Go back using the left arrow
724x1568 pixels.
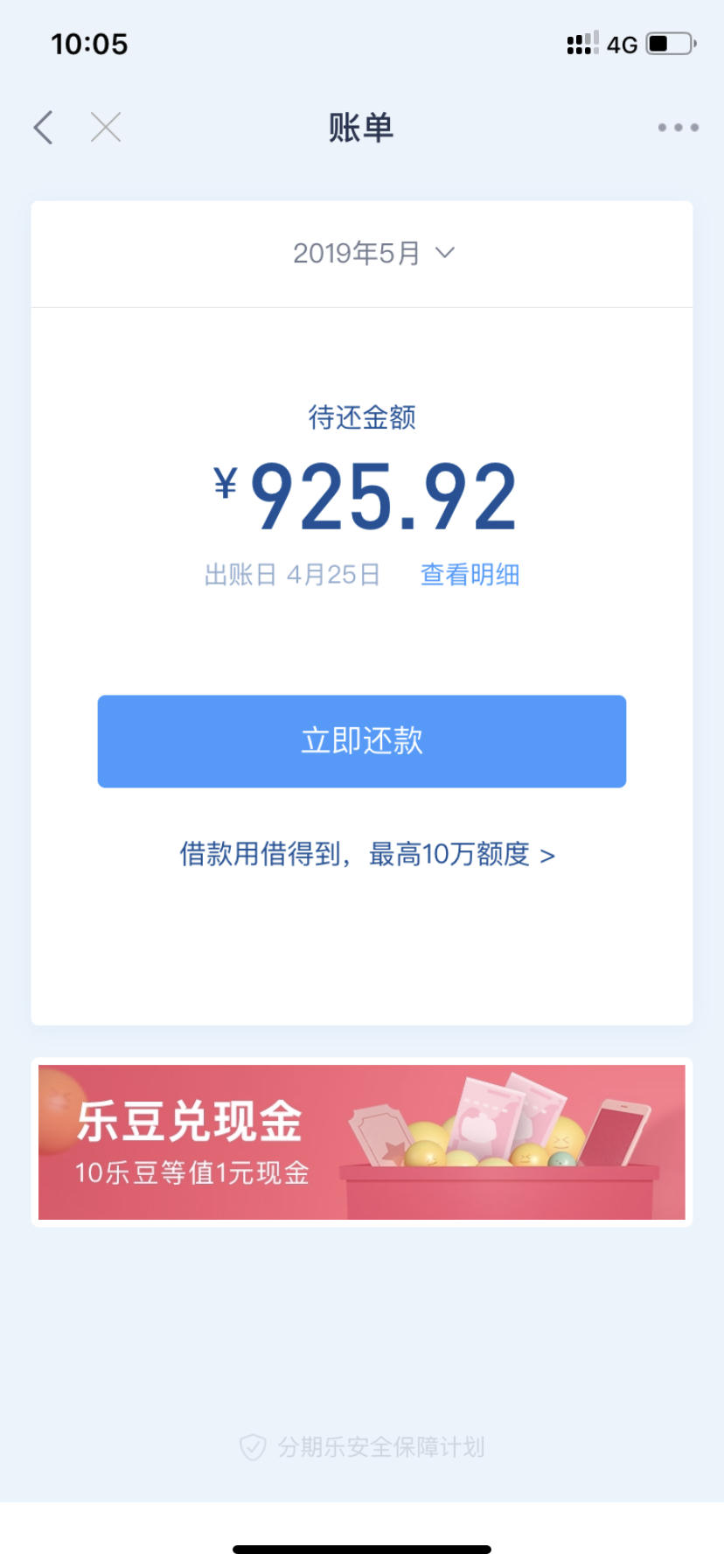click(44, 128)
